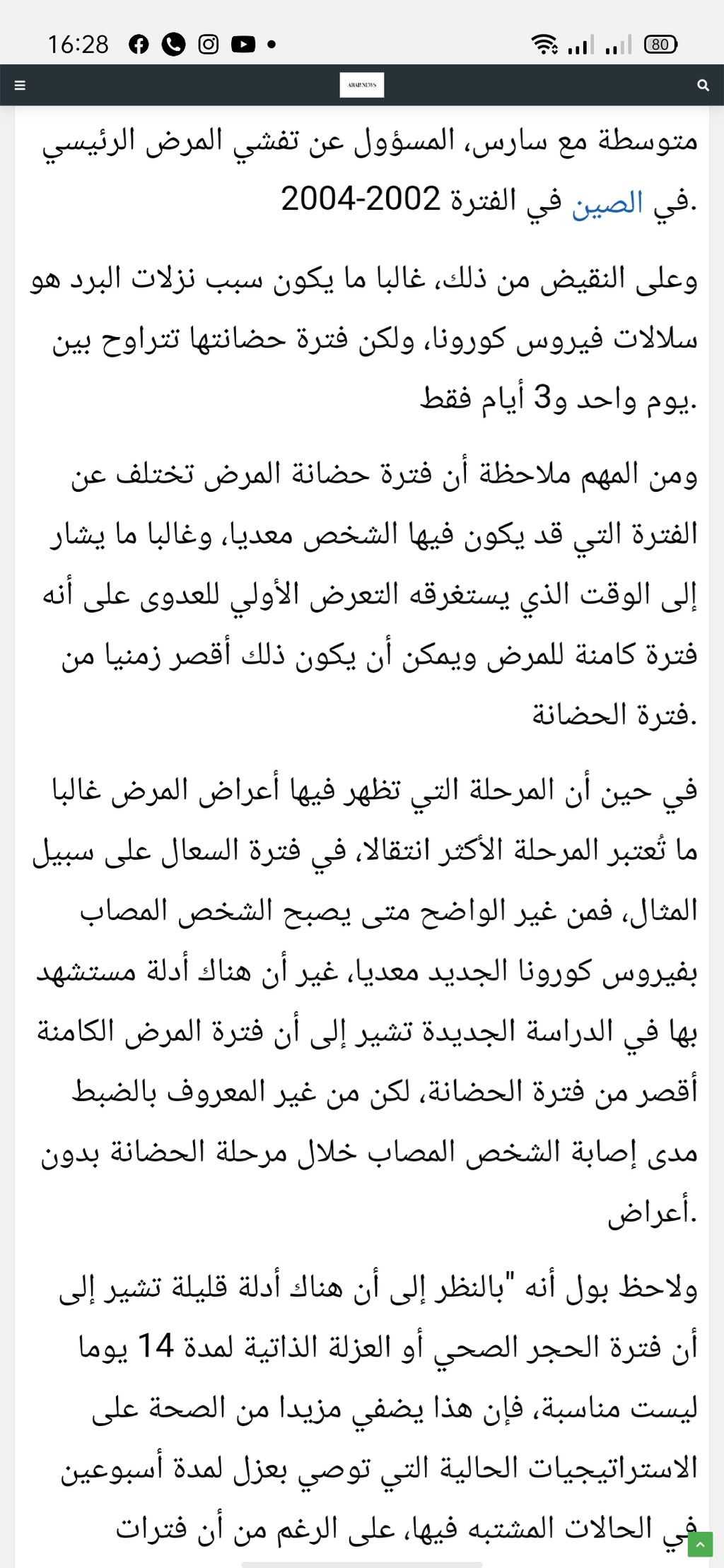Open the hamburger menu

coord(20,86)
